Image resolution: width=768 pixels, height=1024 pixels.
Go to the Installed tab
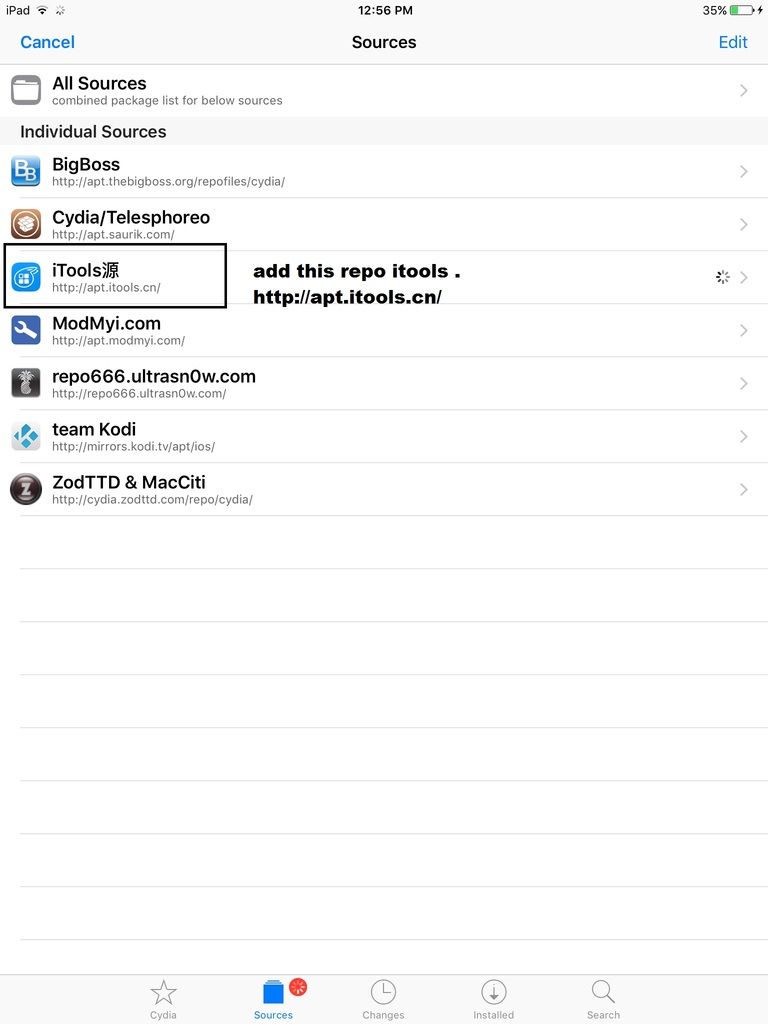pos(493,998)
